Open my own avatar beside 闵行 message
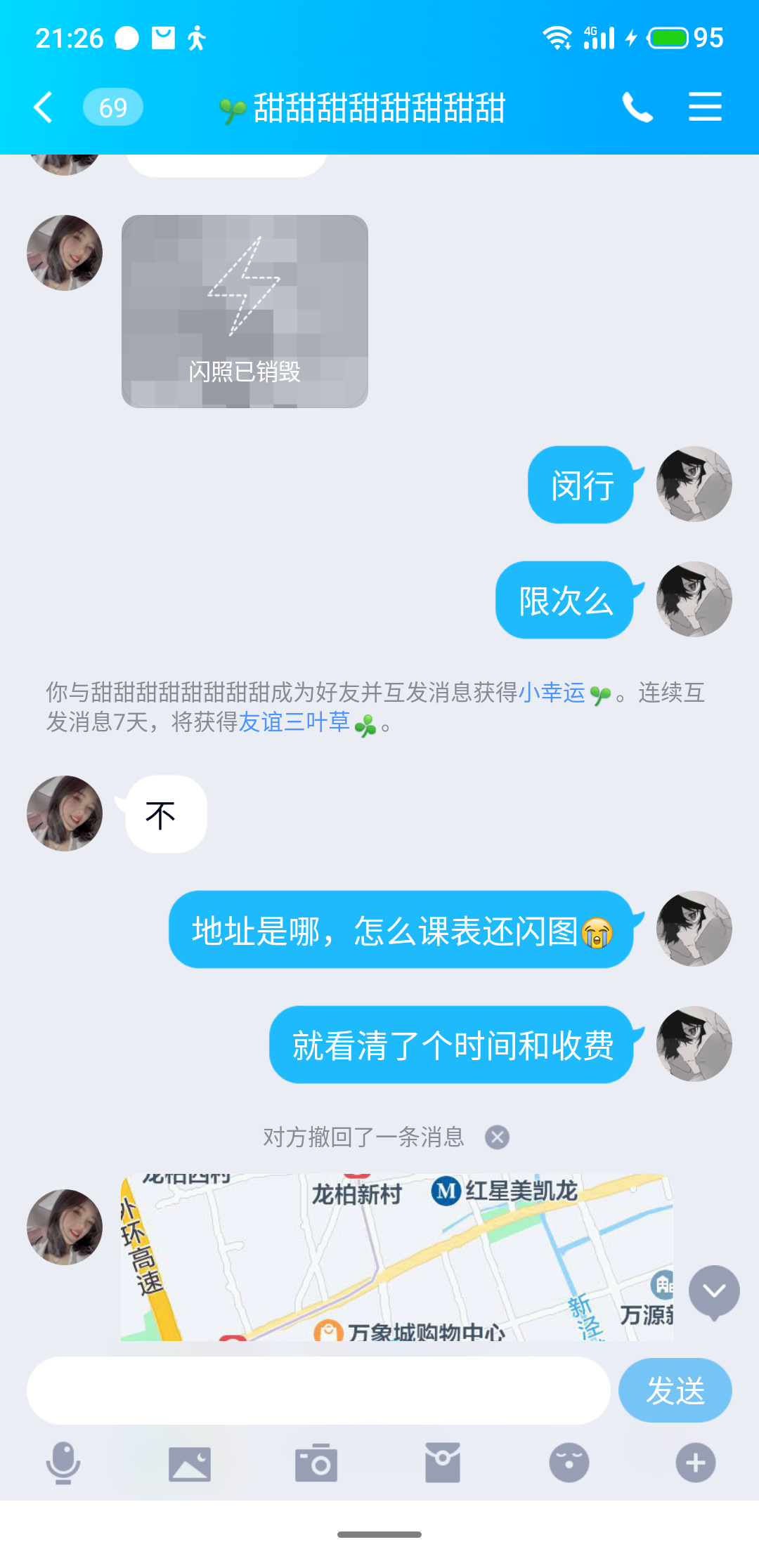Viewport: 759px width, 1568px height. tap(694, 484)
